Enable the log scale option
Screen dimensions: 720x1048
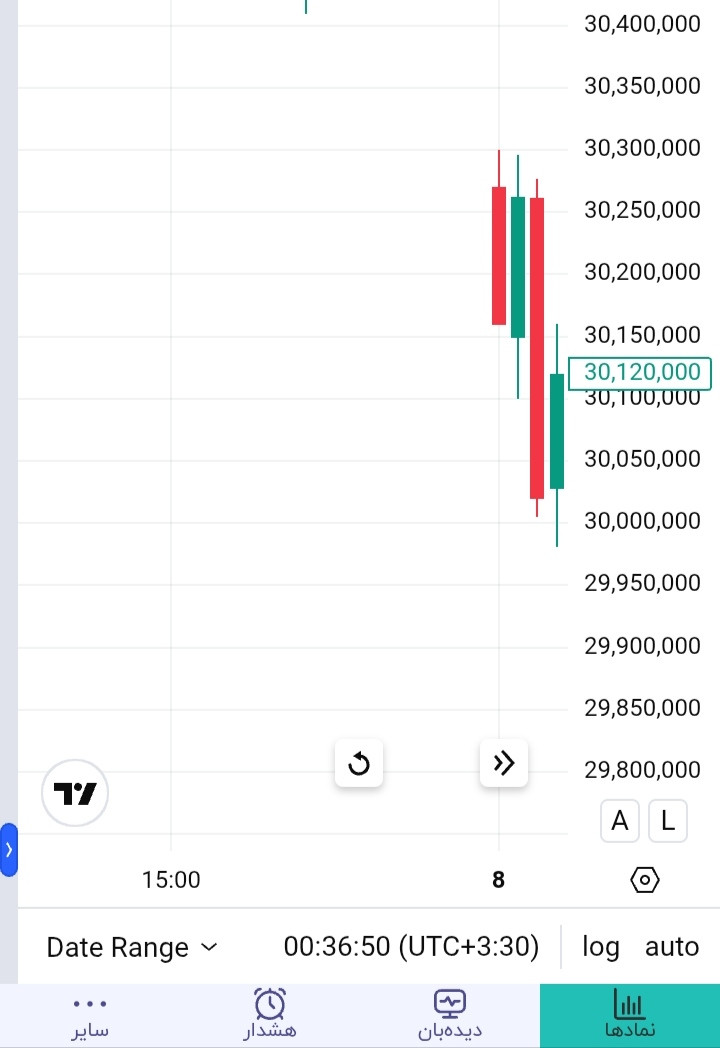pos(600,947)
